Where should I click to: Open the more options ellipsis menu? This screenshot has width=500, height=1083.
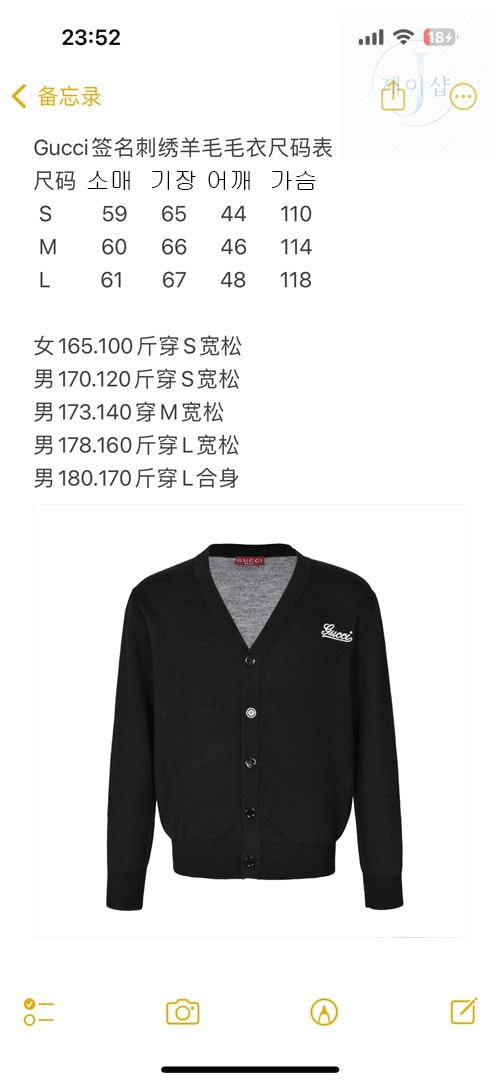coord(463,97)
